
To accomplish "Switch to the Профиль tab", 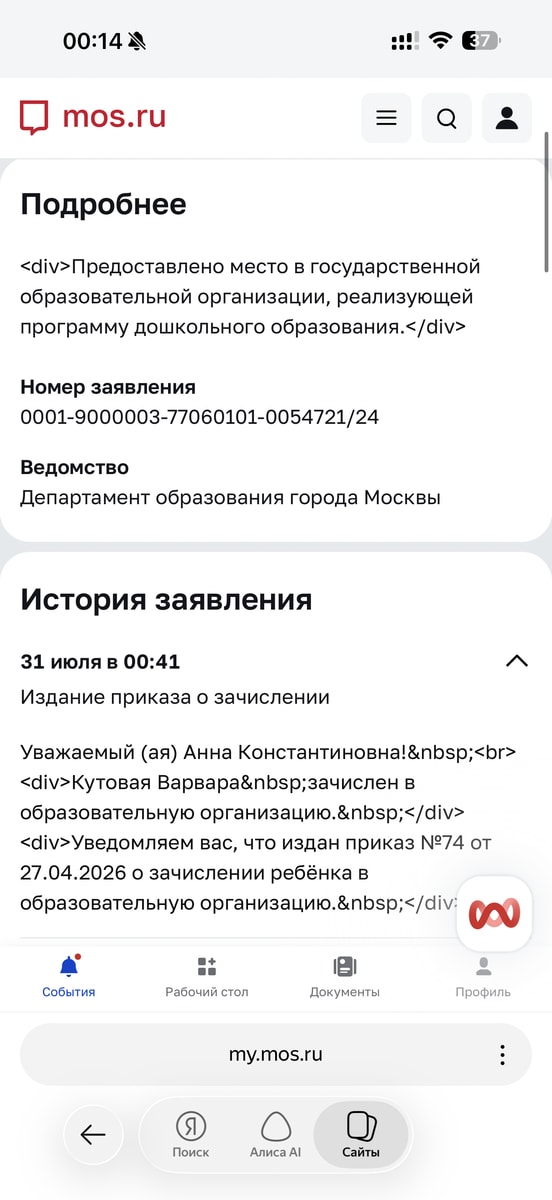I will coord(483,977).
